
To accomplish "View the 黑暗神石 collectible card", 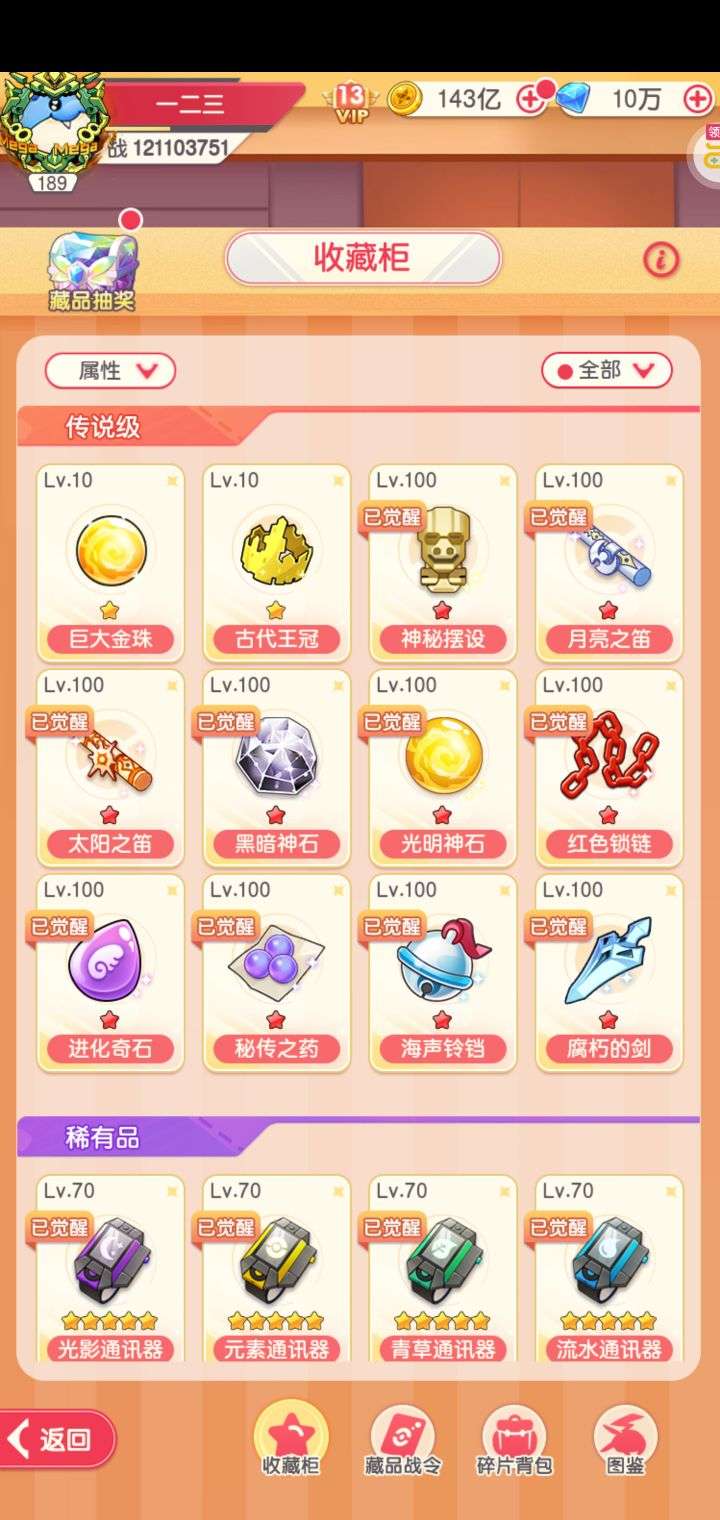I will tap(276, 768).
